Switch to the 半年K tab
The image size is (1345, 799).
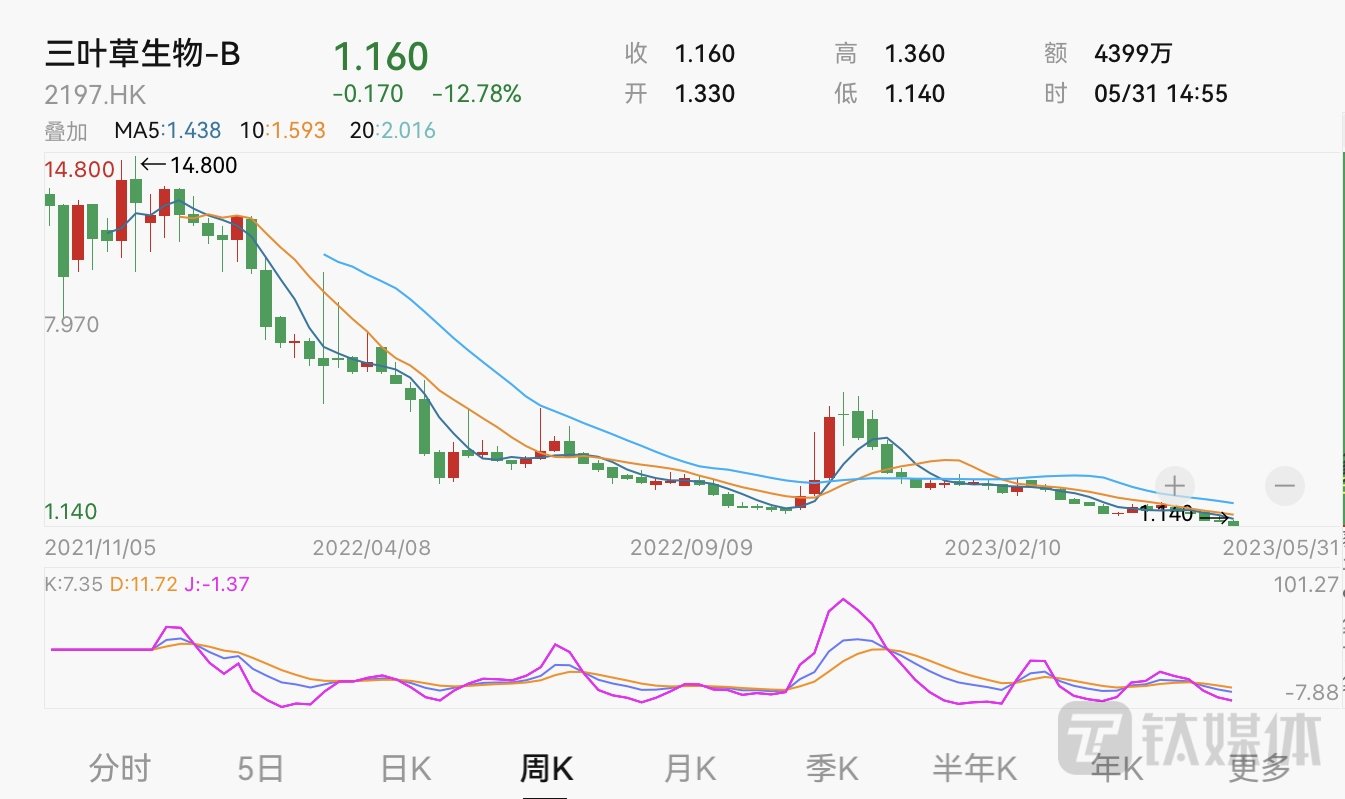(974, 768)
